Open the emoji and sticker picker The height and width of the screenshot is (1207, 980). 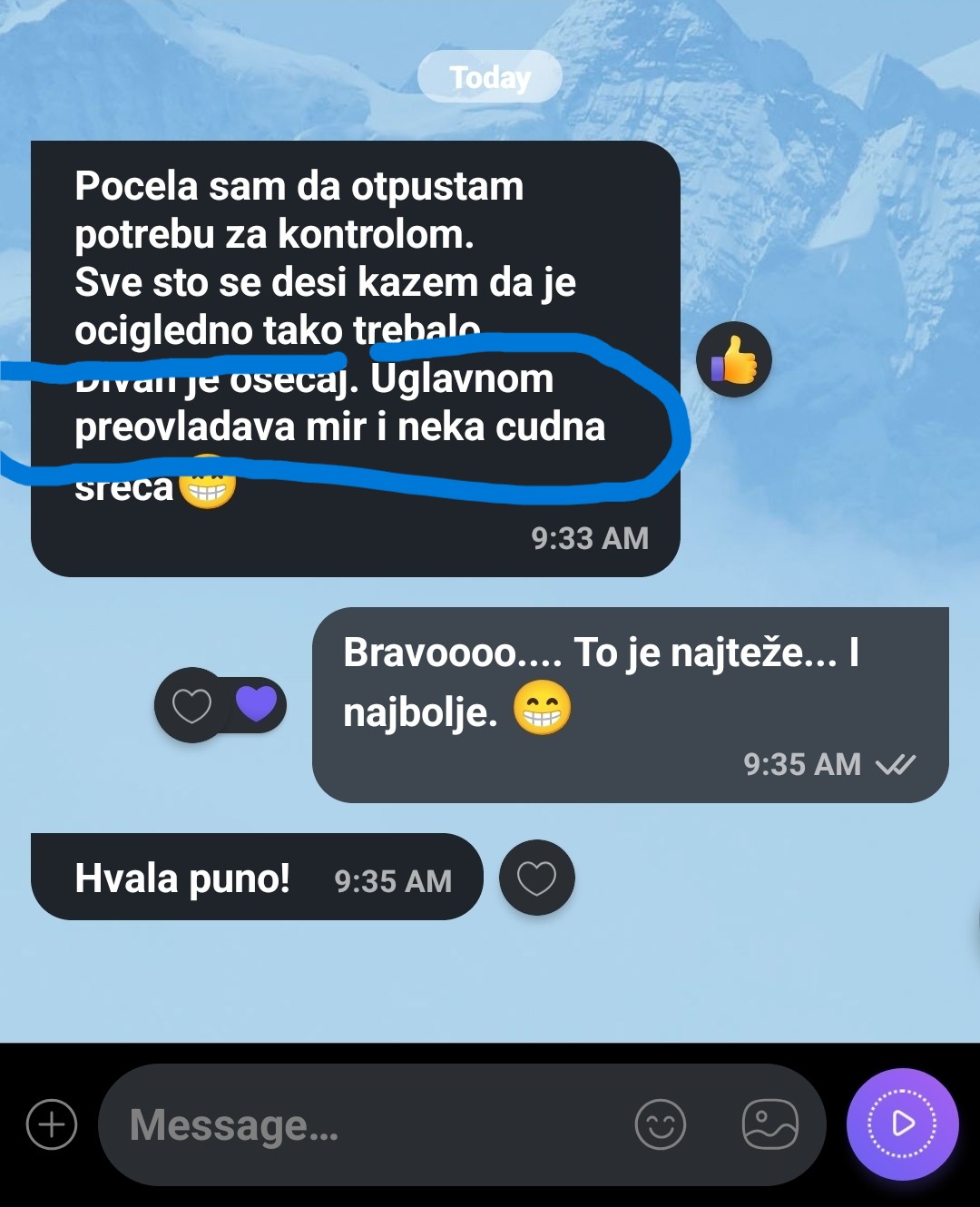[660, 1124]
